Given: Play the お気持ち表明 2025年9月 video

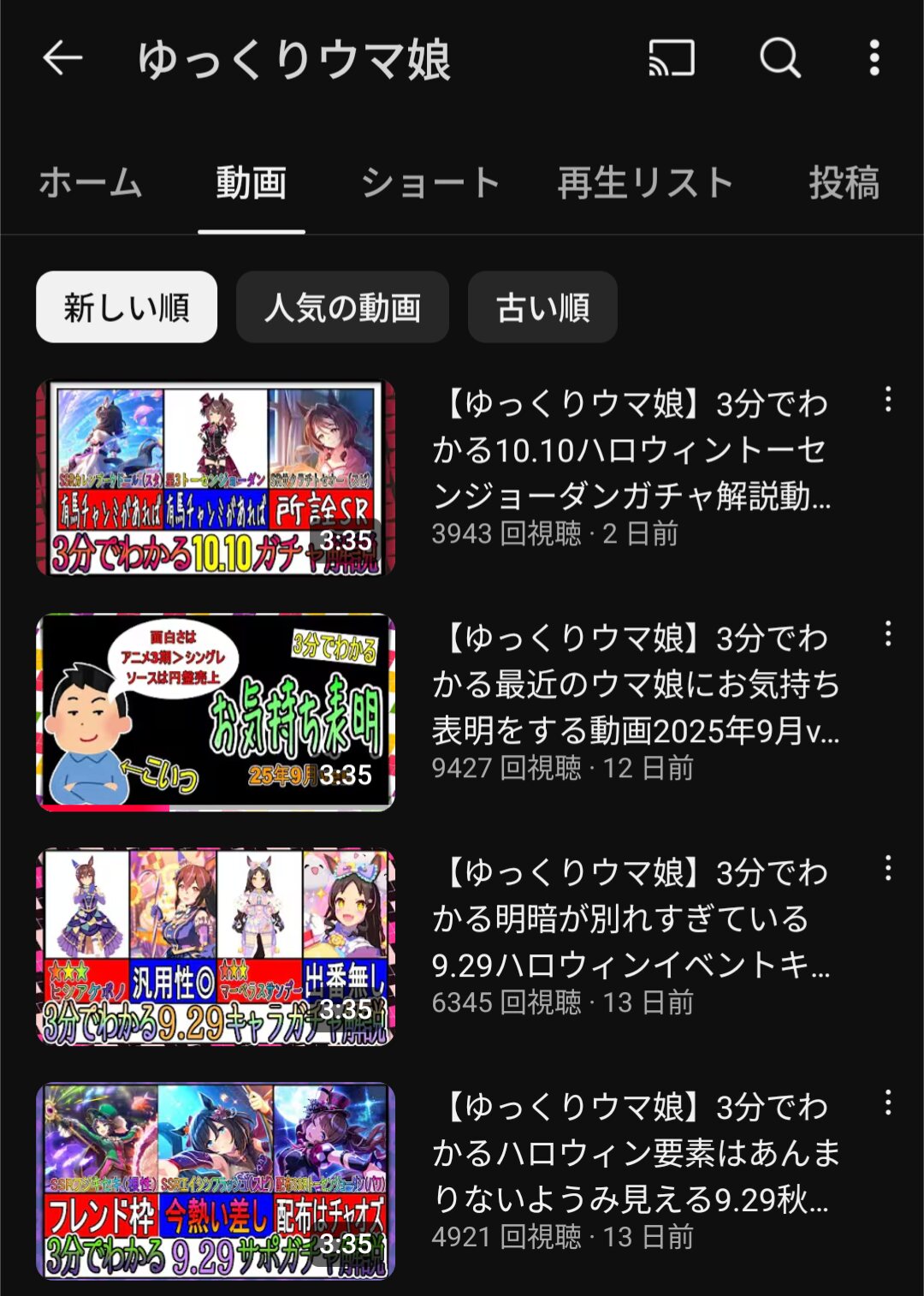Looking at the screenshot, I should click(216, 712).
